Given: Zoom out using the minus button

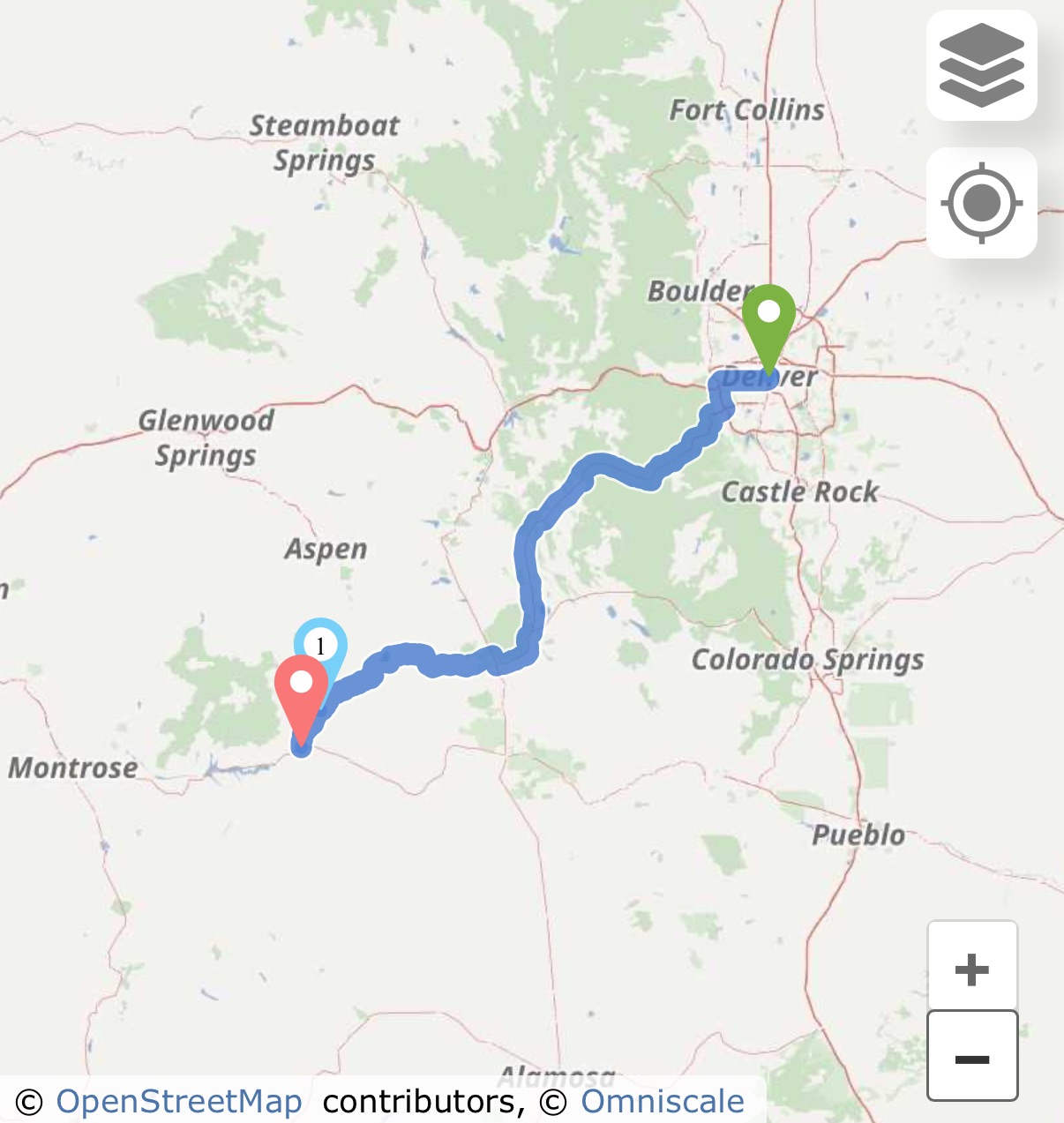Looking at the screenshot, I should [971, 1057].
